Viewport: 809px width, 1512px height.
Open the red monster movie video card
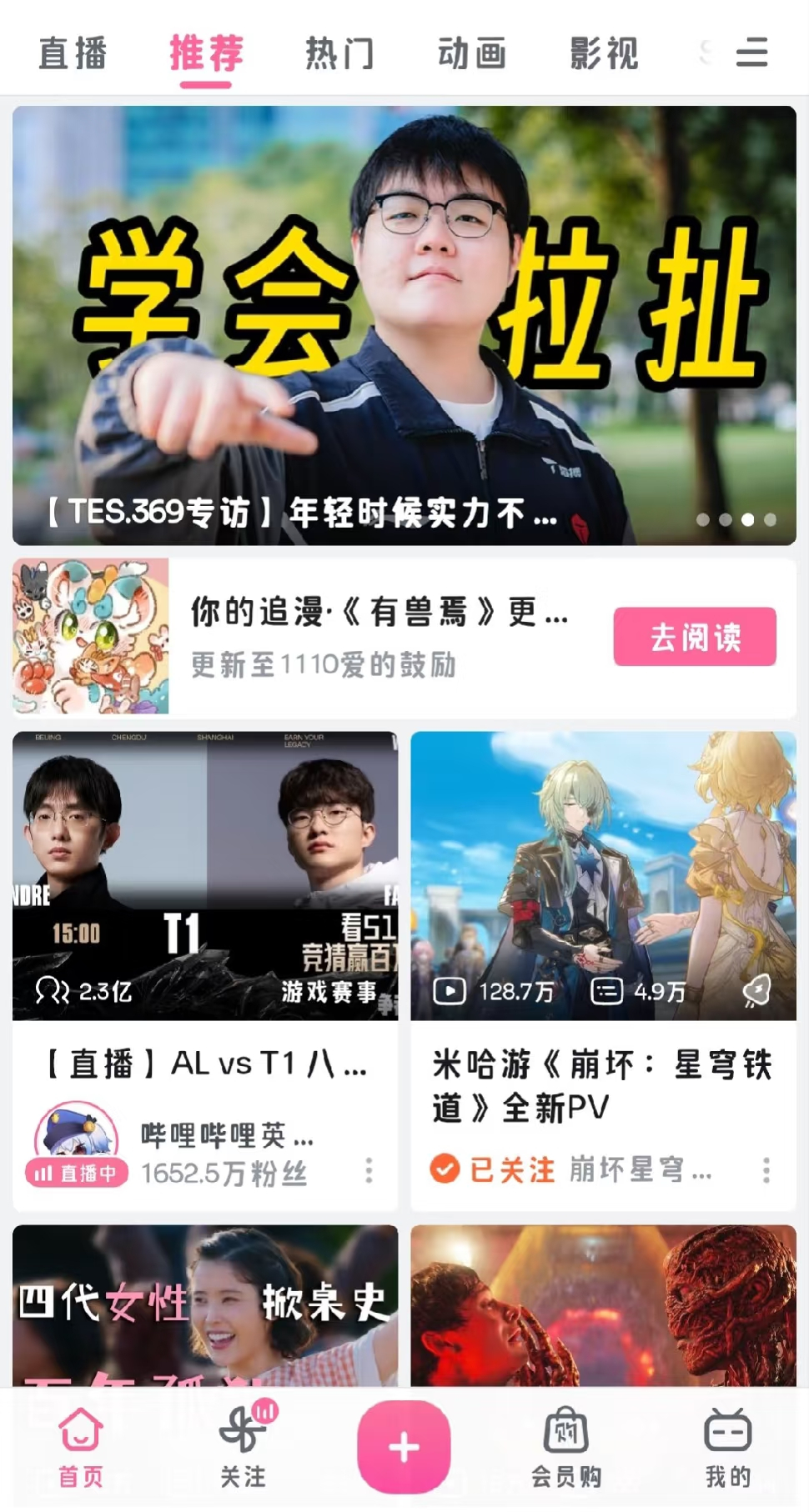click(x=603, y=1306)
